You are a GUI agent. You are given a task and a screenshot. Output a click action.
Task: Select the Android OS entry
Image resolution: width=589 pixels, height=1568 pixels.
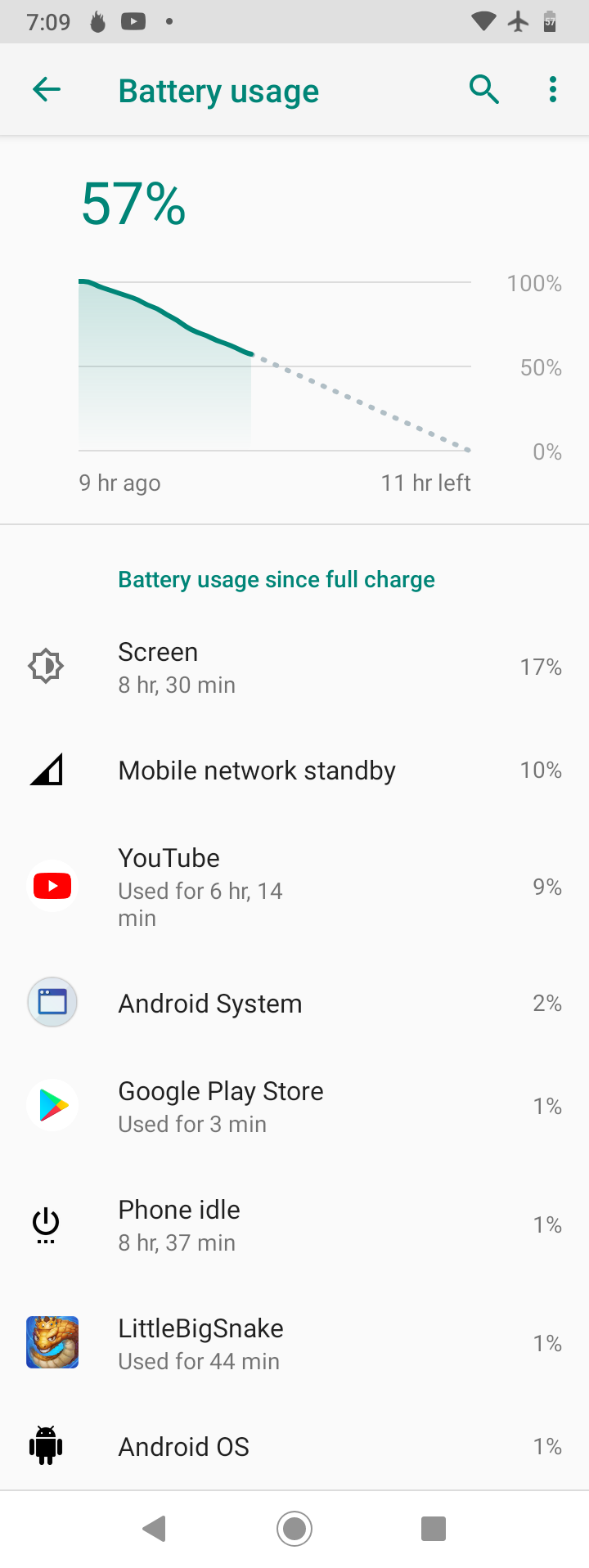tap(294, 1447)
